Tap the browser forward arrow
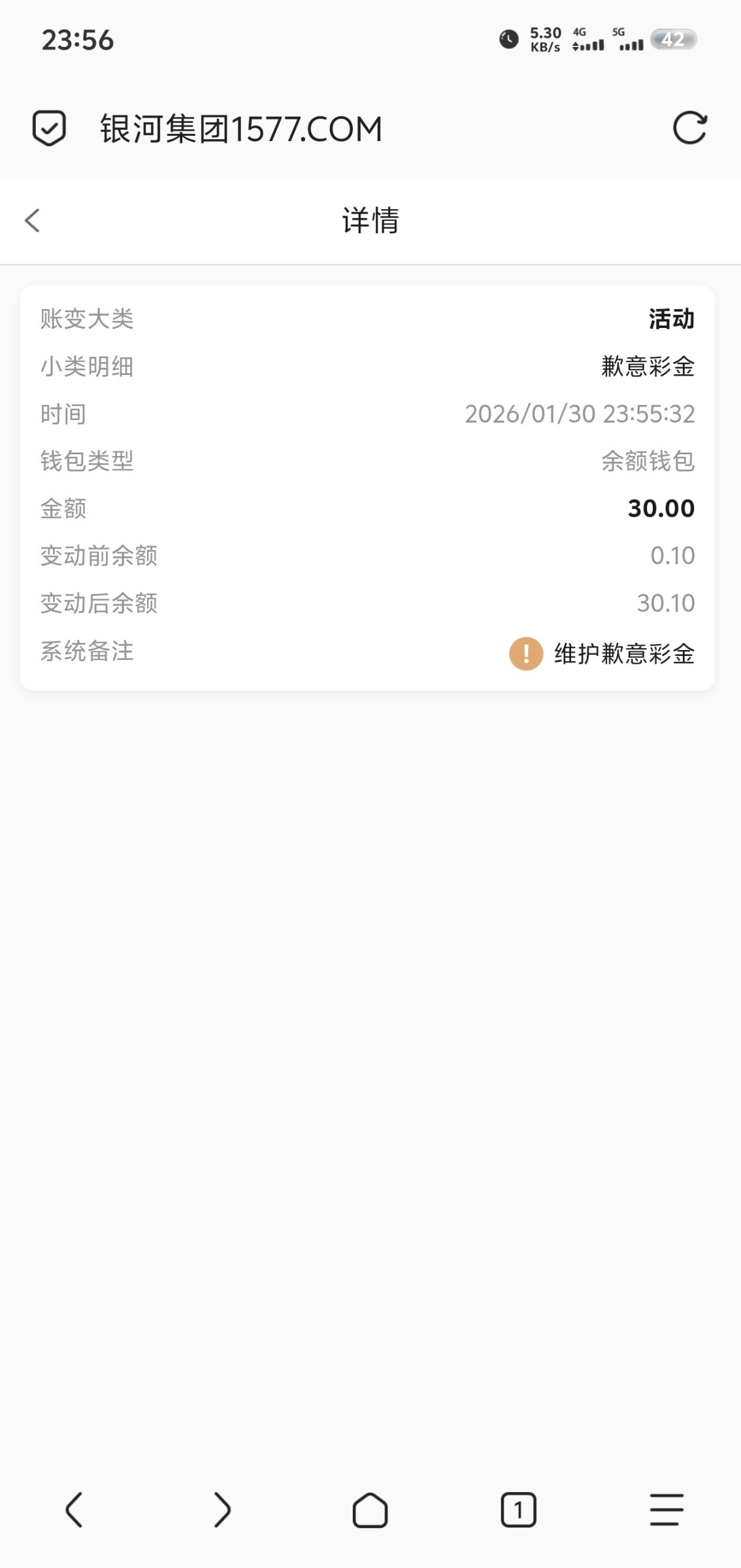 (x=222, y=1510)
